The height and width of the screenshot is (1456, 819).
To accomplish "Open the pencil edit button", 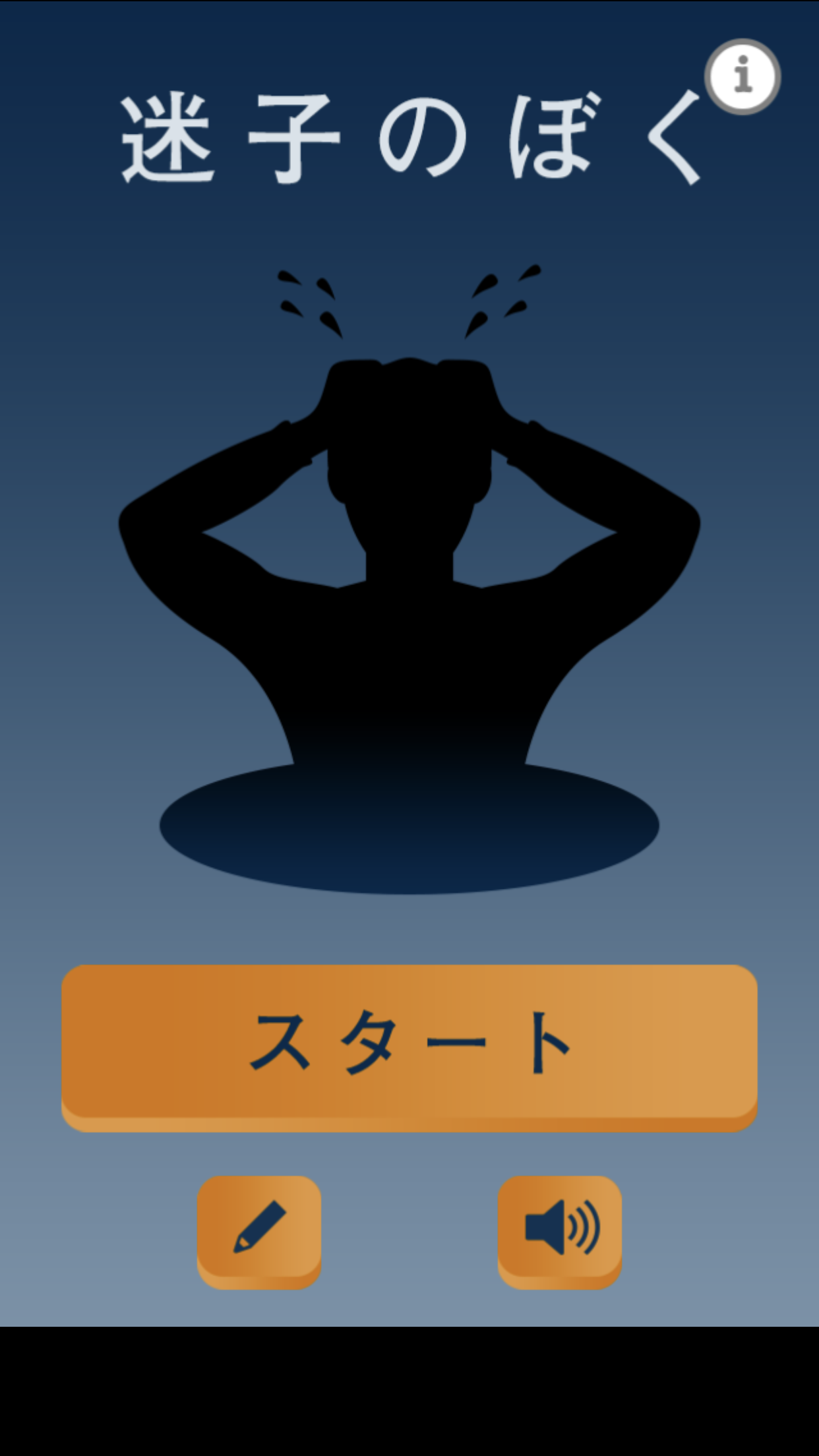I will [259, 1229].
